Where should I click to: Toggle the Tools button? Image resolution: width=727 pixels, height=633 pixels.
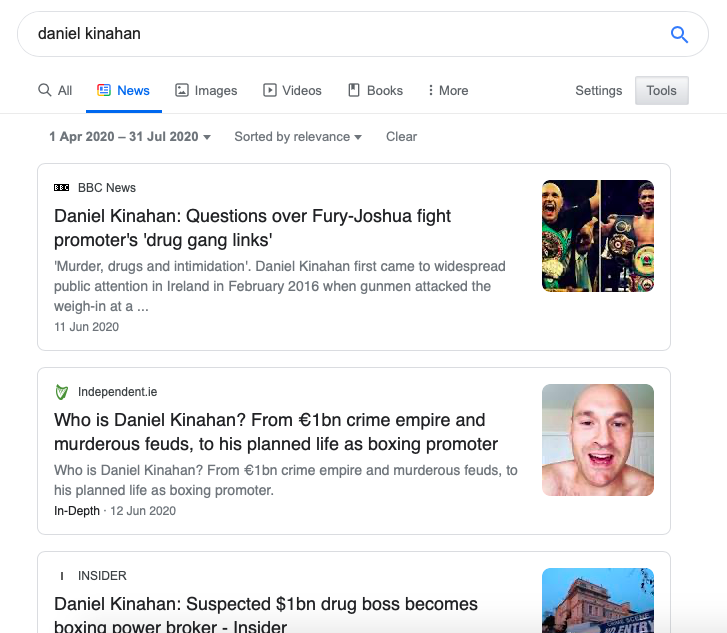pyautogui.click(x=661, y=90)
